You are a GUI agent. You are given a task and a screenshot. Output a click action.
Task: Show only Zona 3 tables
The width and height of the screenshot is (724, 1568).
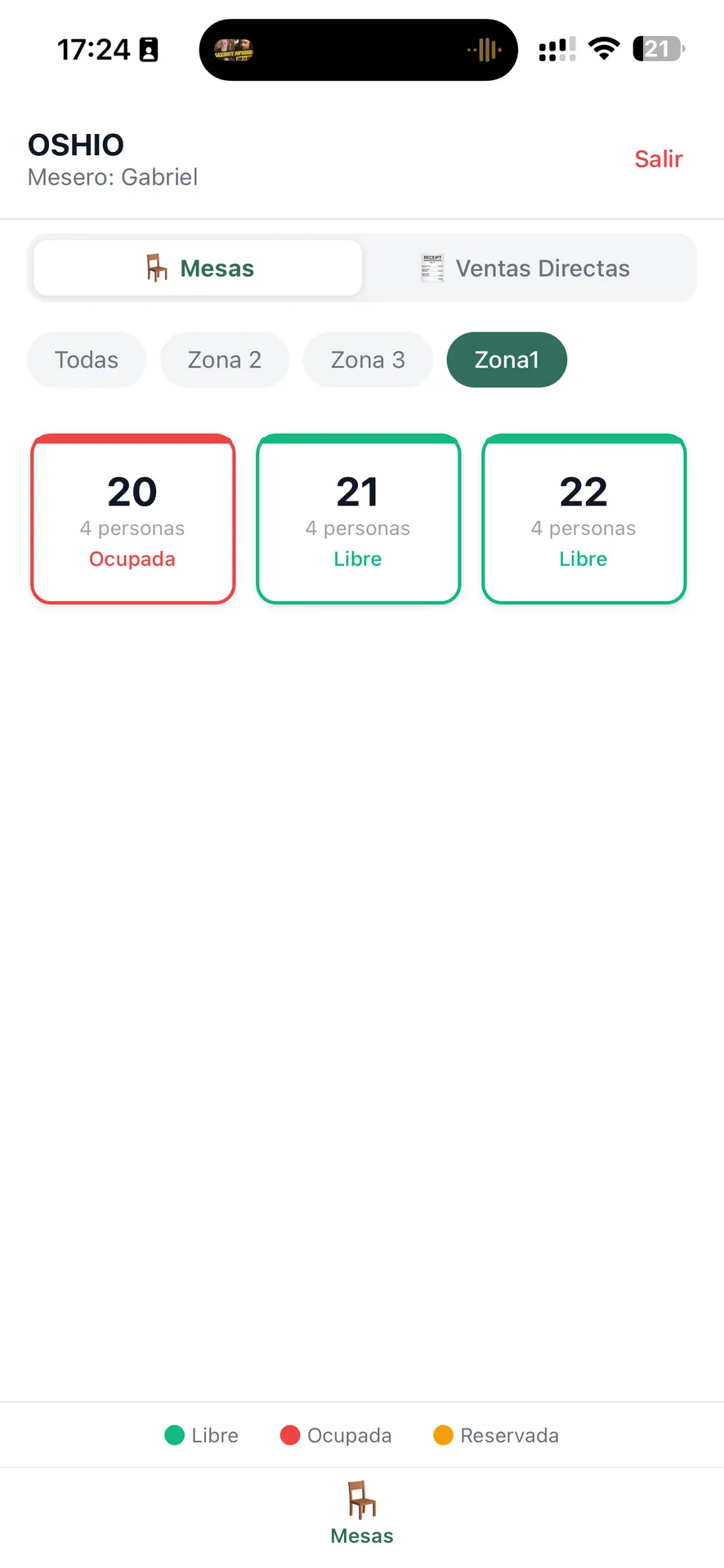[x=368, y=360]
